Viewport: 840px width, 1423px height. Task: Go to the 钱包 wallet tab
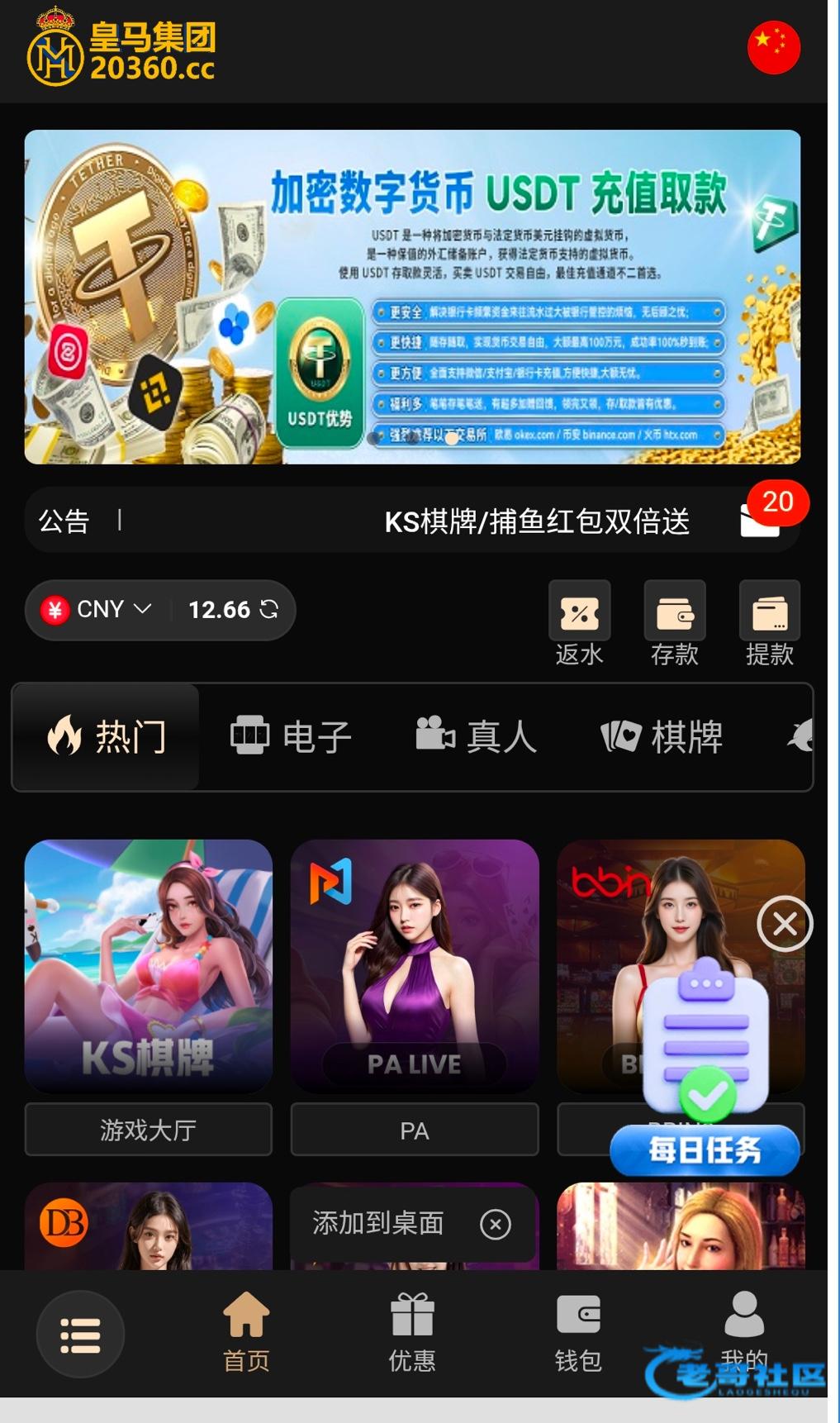tap(577, 1332)
